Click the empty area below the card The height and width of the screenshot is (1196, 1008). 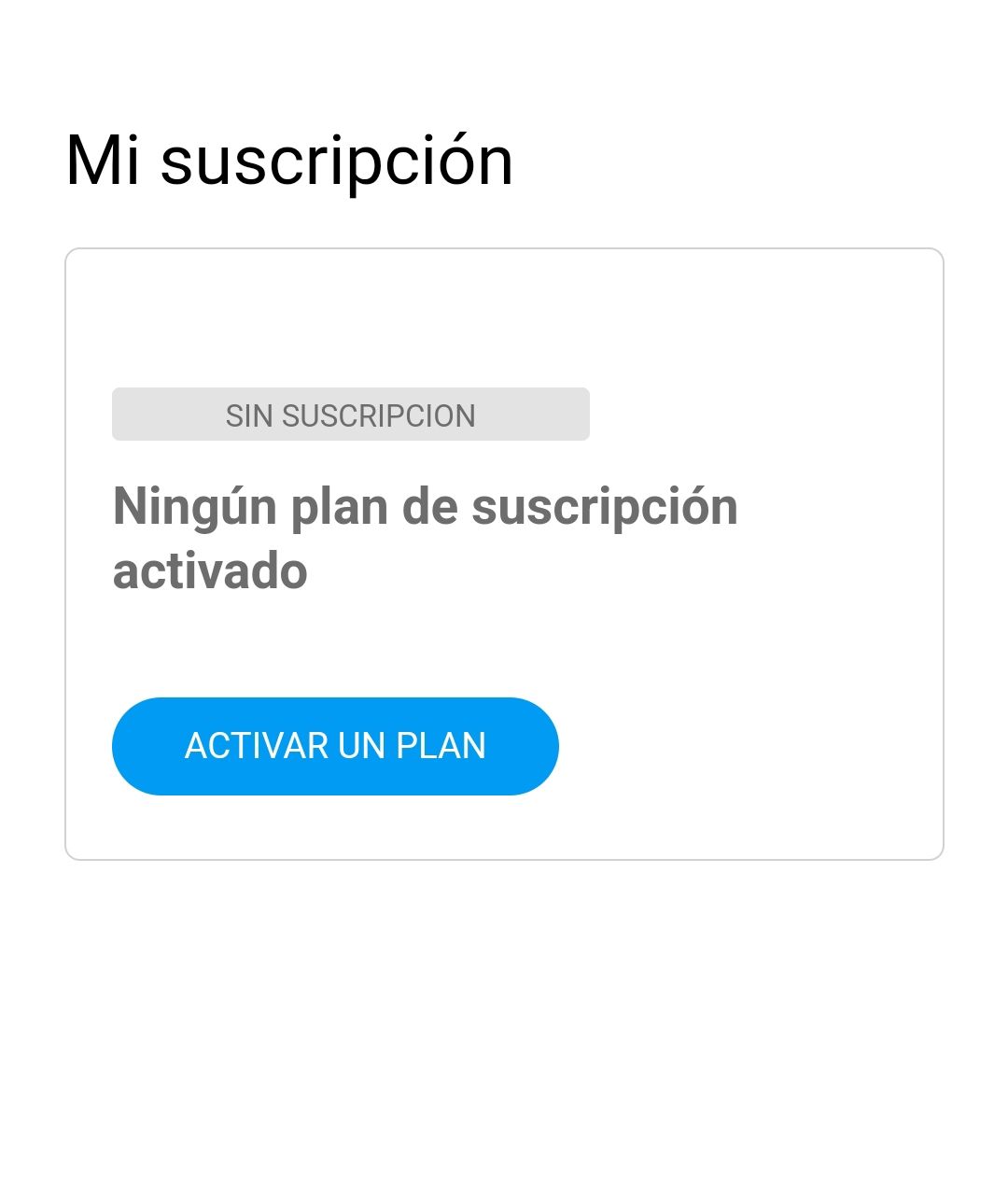point(504,1027)
